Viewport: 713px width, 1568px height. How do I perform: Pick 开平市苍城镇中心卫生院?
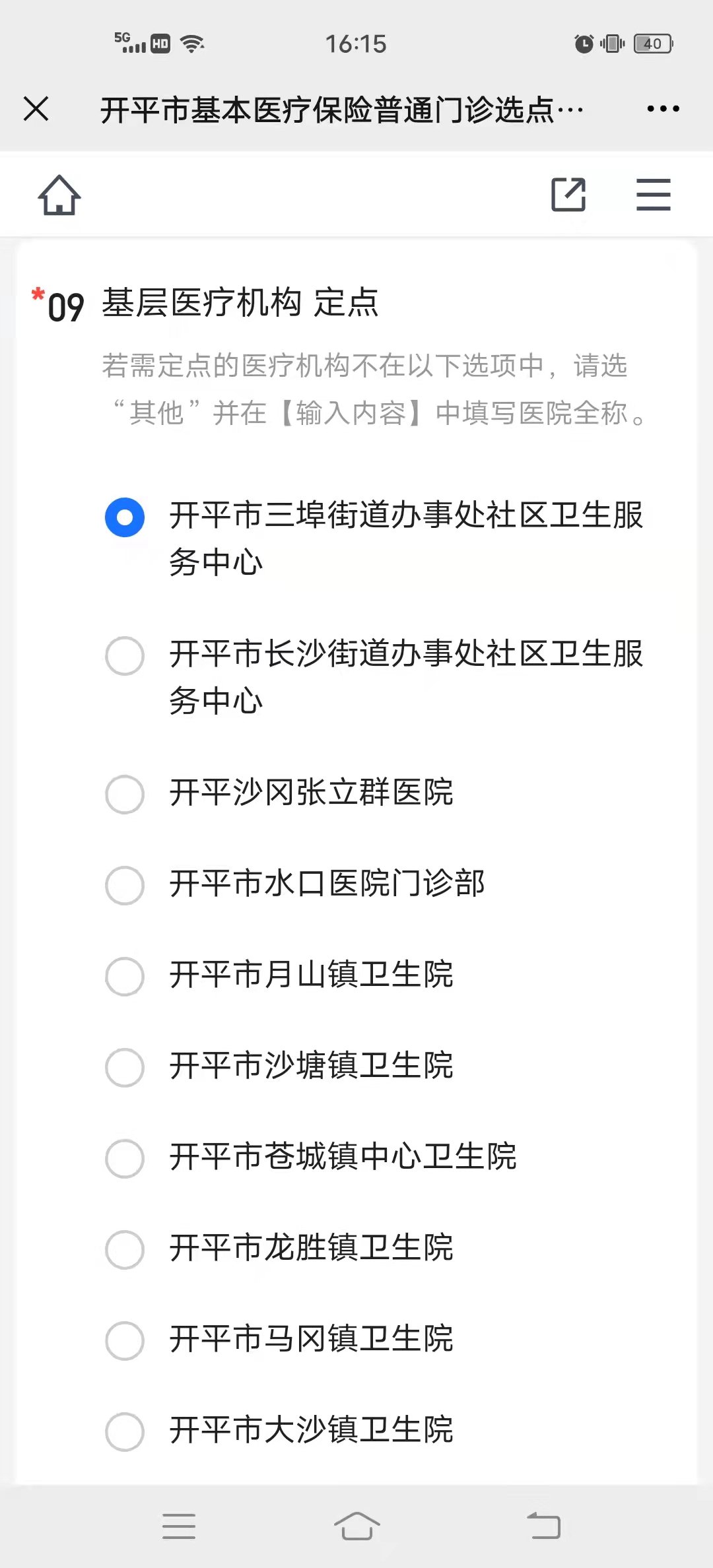125,1158
